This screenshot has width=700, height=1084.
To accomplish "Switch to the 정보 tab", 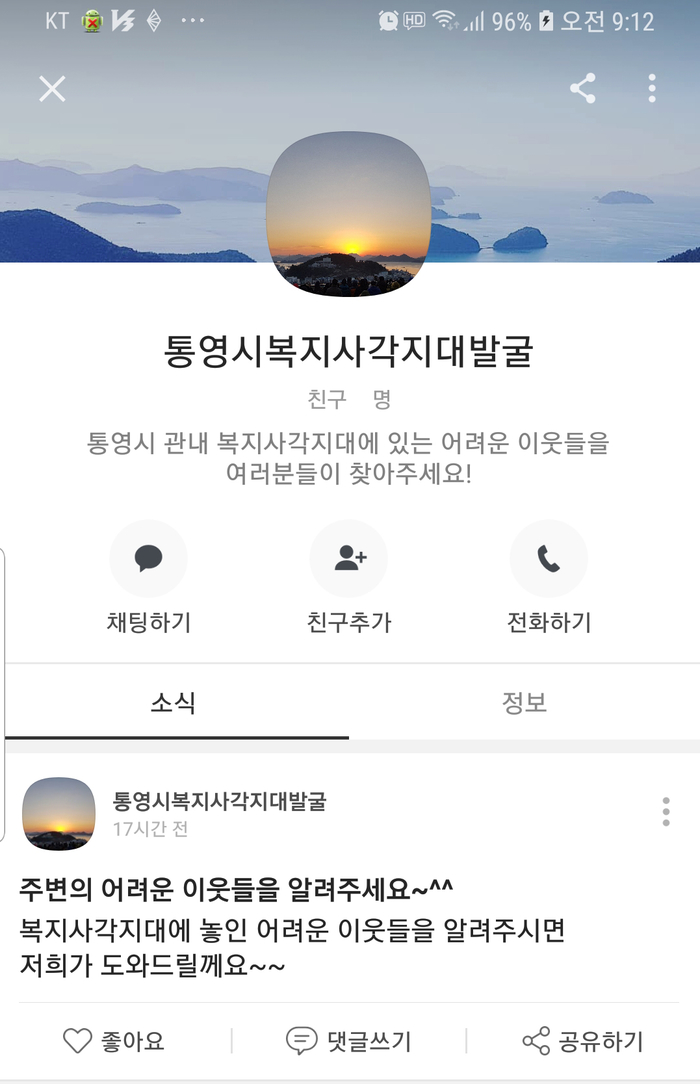I will click(x=524, y=703).
